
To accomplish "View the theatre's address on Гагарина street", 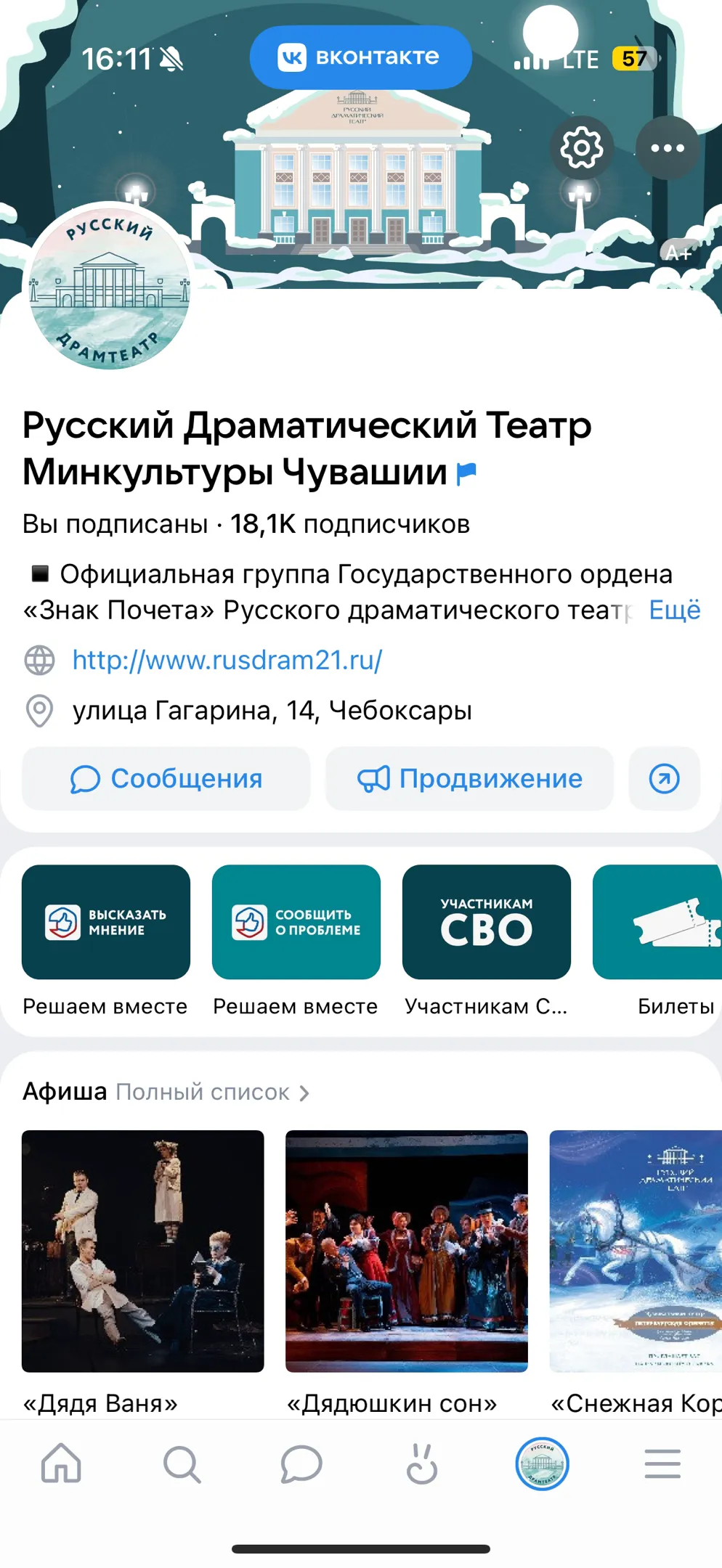I will click(272, 710).
